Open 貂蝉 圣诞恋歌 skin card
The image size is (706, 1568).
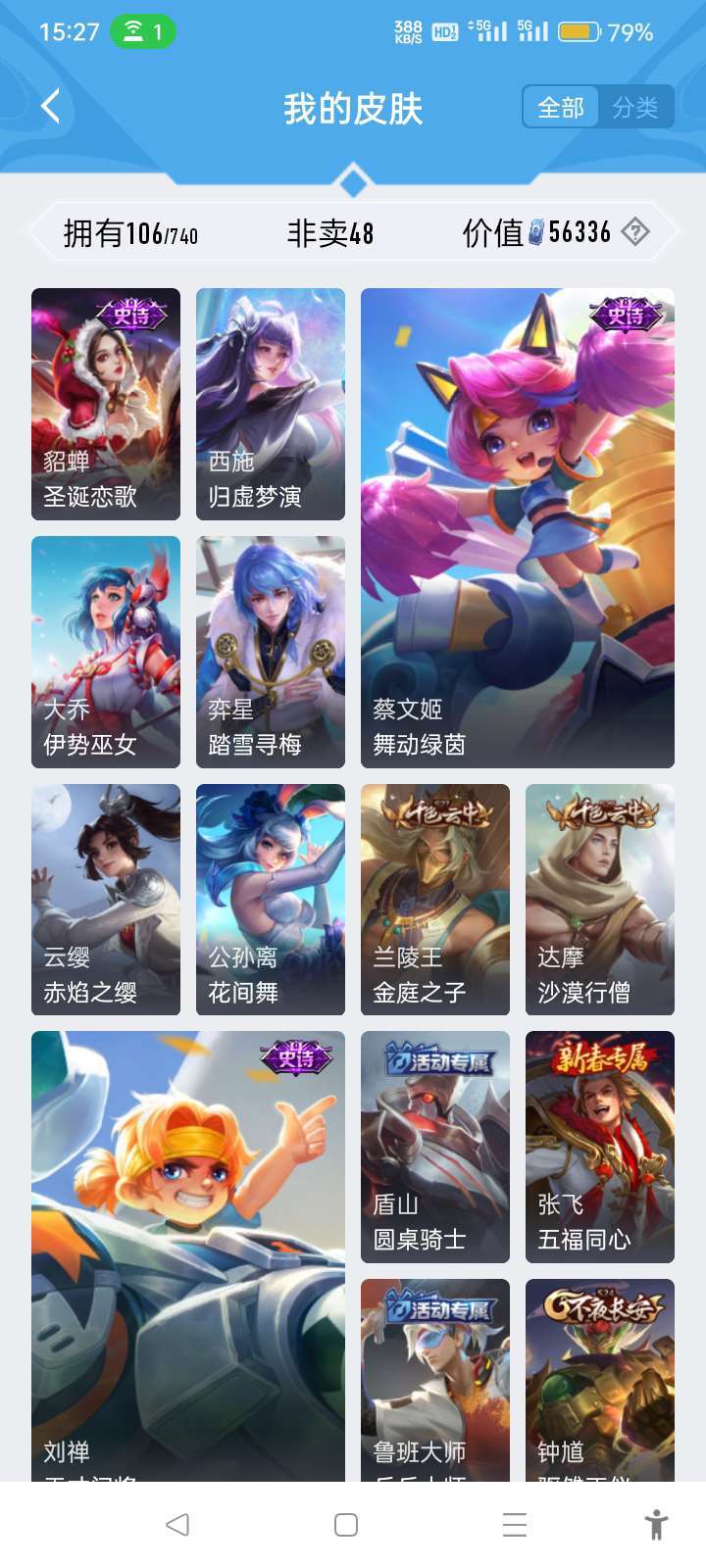click(106, 404)
